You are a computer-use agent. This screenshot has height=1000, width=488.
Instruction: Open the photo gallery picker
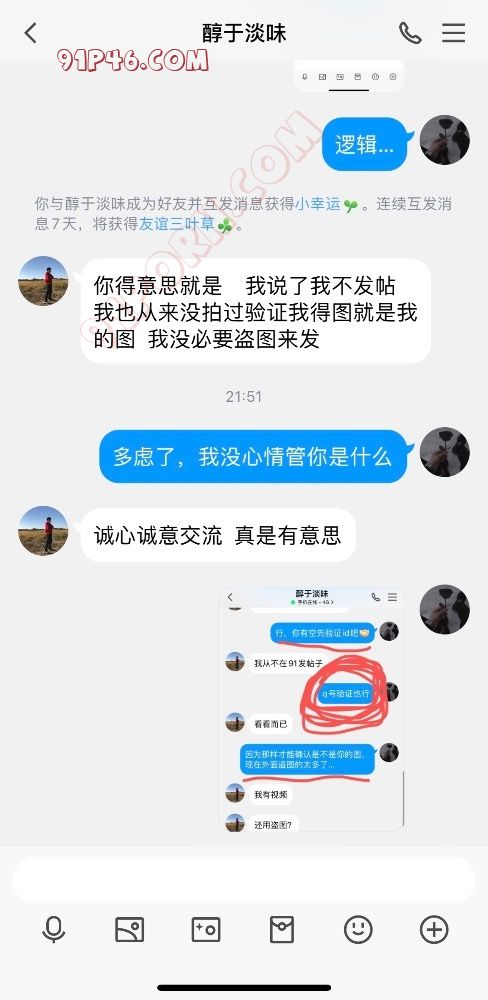129,930
